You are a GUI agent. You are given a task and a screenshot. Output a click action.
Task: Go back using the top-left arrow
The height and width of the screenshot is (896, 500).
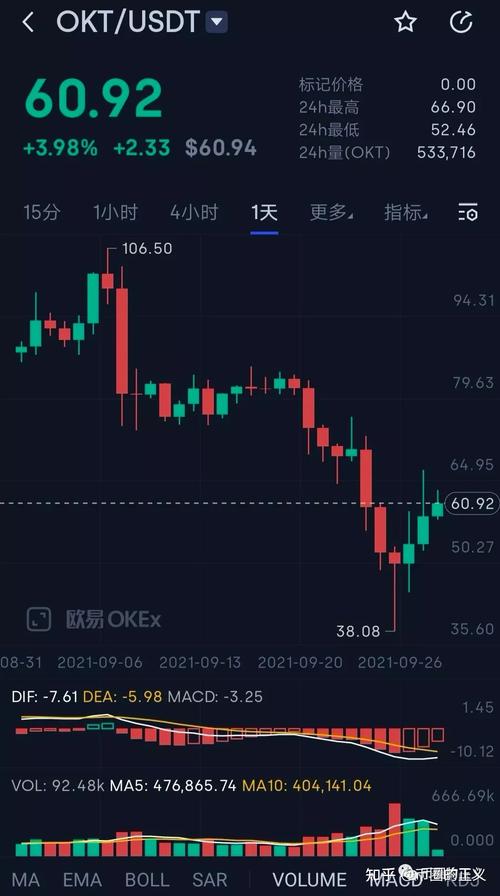27,23
